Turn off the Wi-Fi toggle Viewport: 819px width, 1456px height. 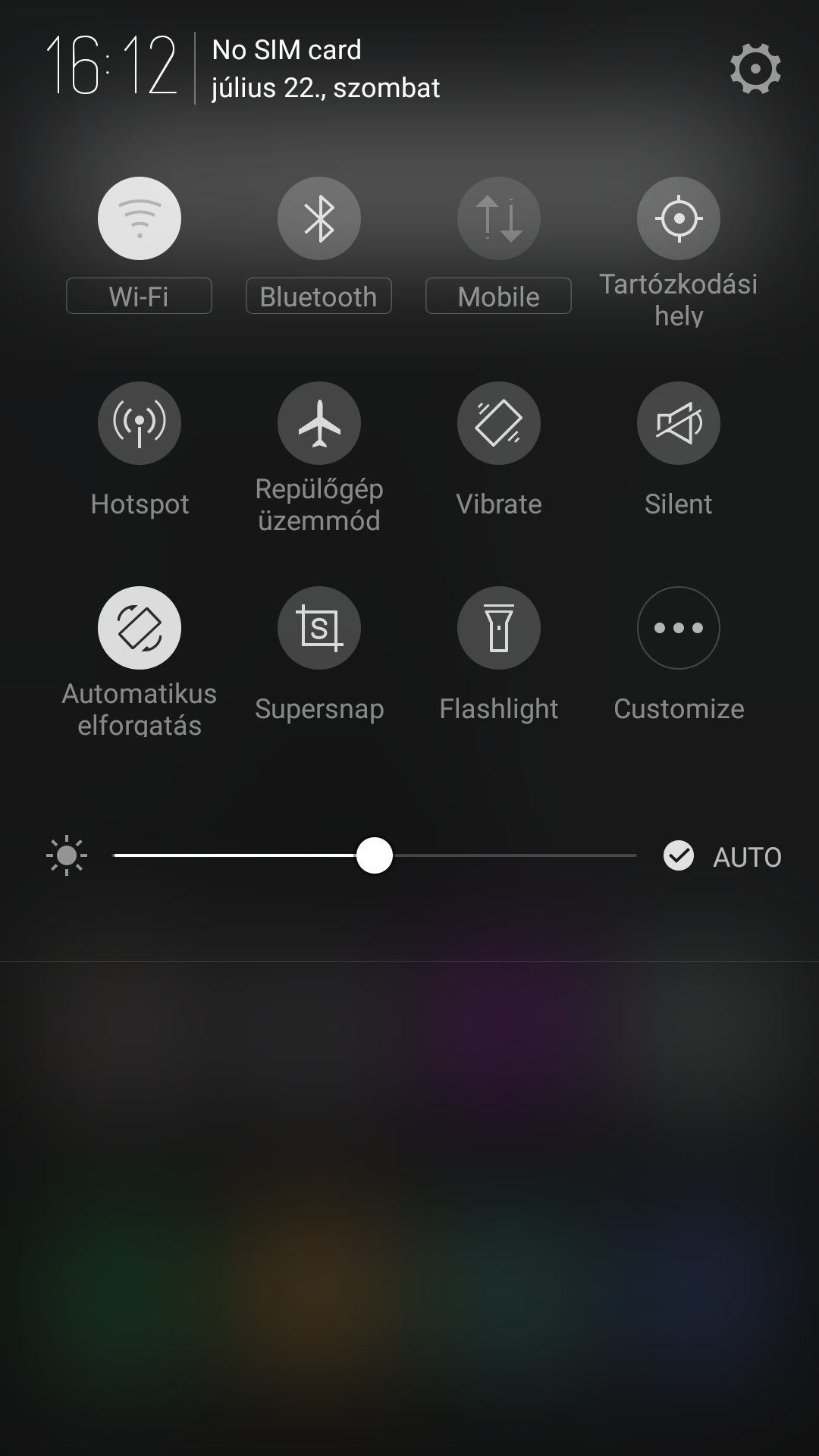click(140, 218)
